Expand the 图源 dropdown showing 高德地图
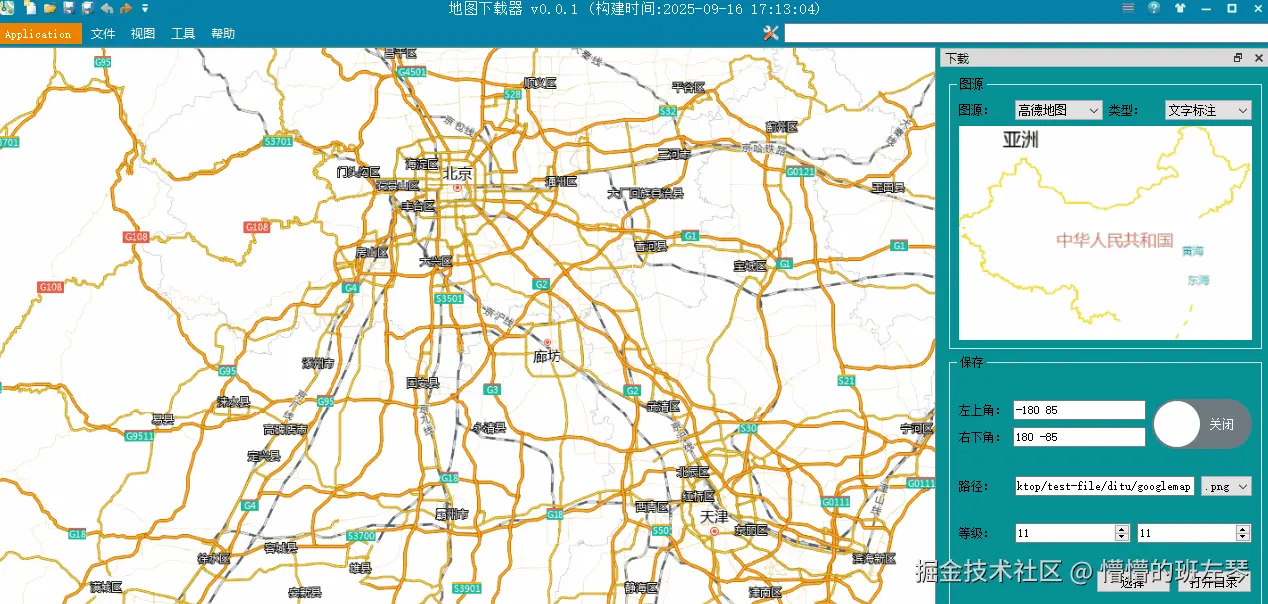Image resolution: width=1268 pixels, height=604 pixels. [1057, 110]
